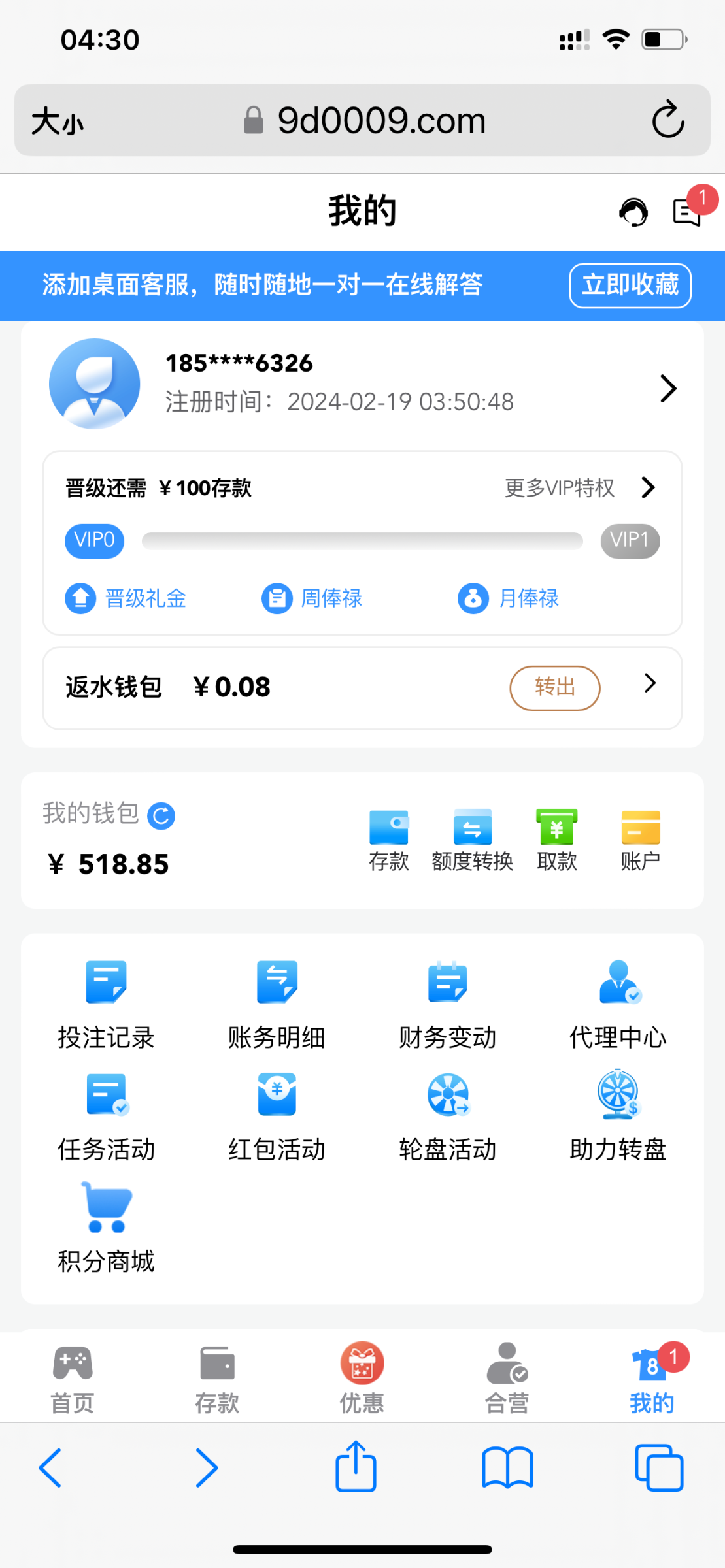Image resolution: width=725 pixels, height=1568 pixels.
Task: Select the 额度转换 quota transfer icon
Action: [x=473, y=841]
